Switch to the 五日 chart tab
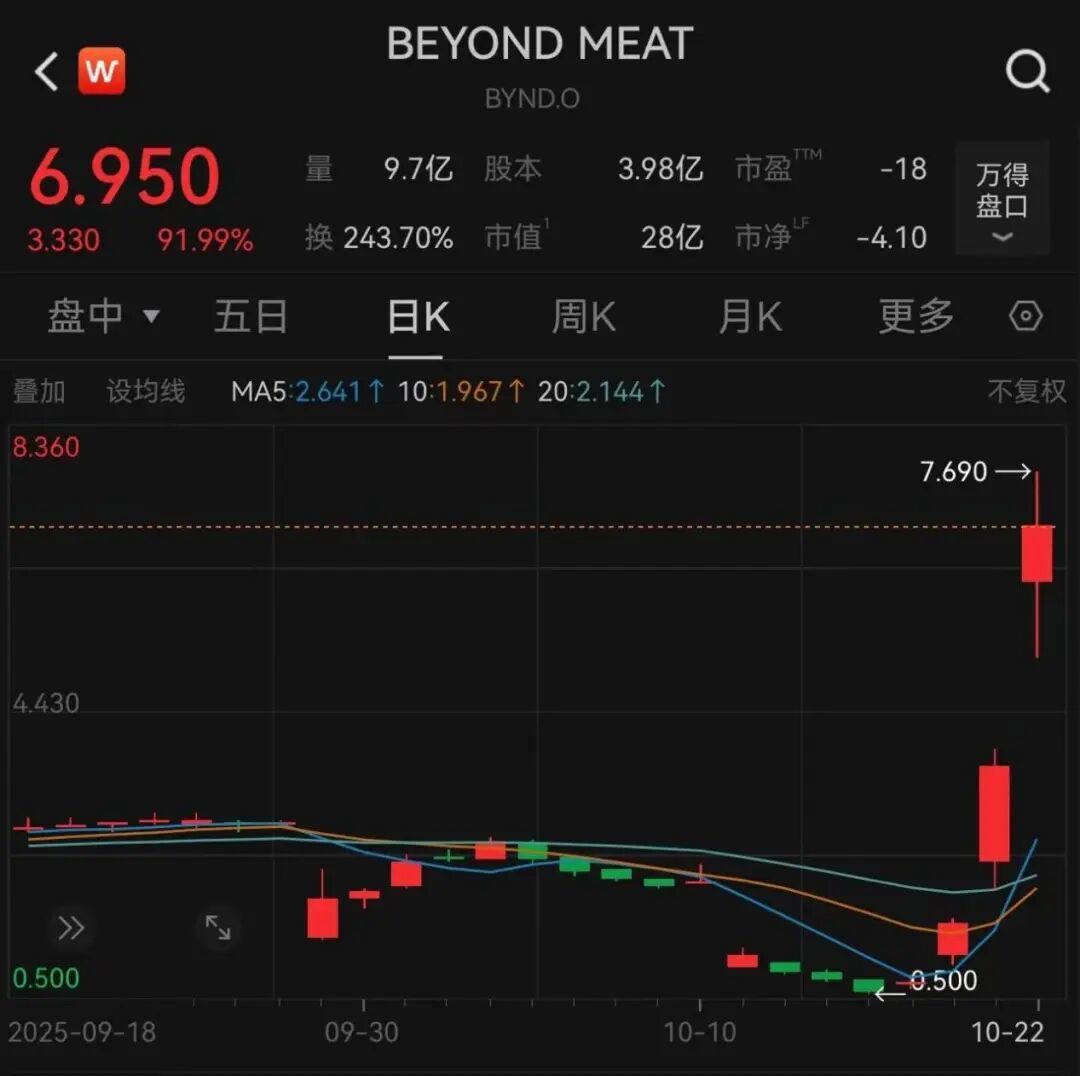Screen dimensions: 1080x1076 [x=251, y=317]
